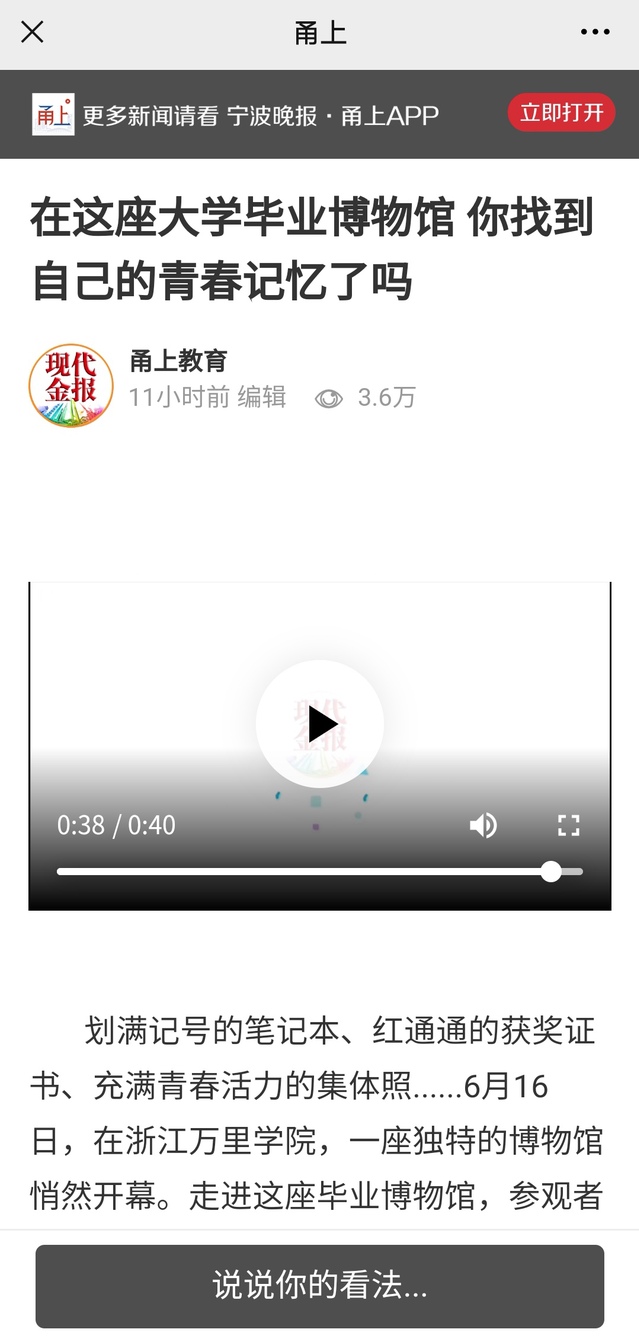The width and height of the screenshot is (639, 1342).
Task: Close the 甬上 page
Action: 32,33
